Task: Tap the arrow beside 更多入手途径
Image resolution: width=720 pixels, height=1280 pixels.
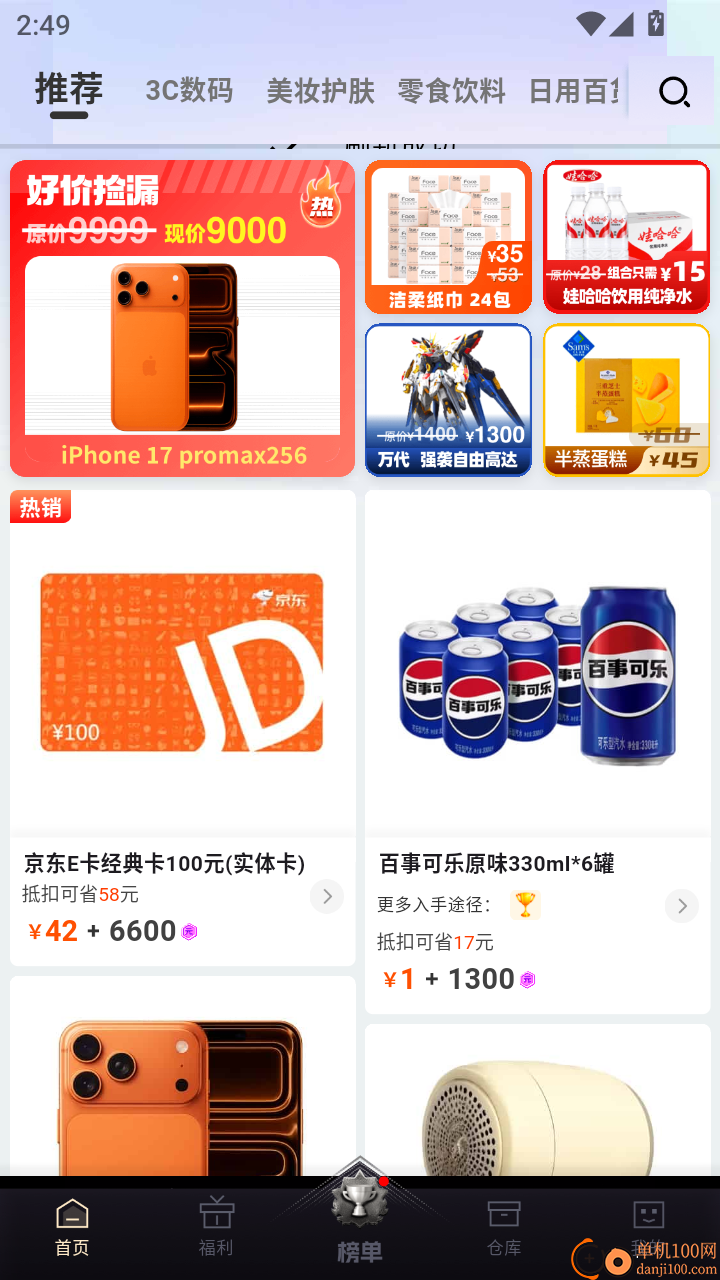Action: click(x=681, y=906)
